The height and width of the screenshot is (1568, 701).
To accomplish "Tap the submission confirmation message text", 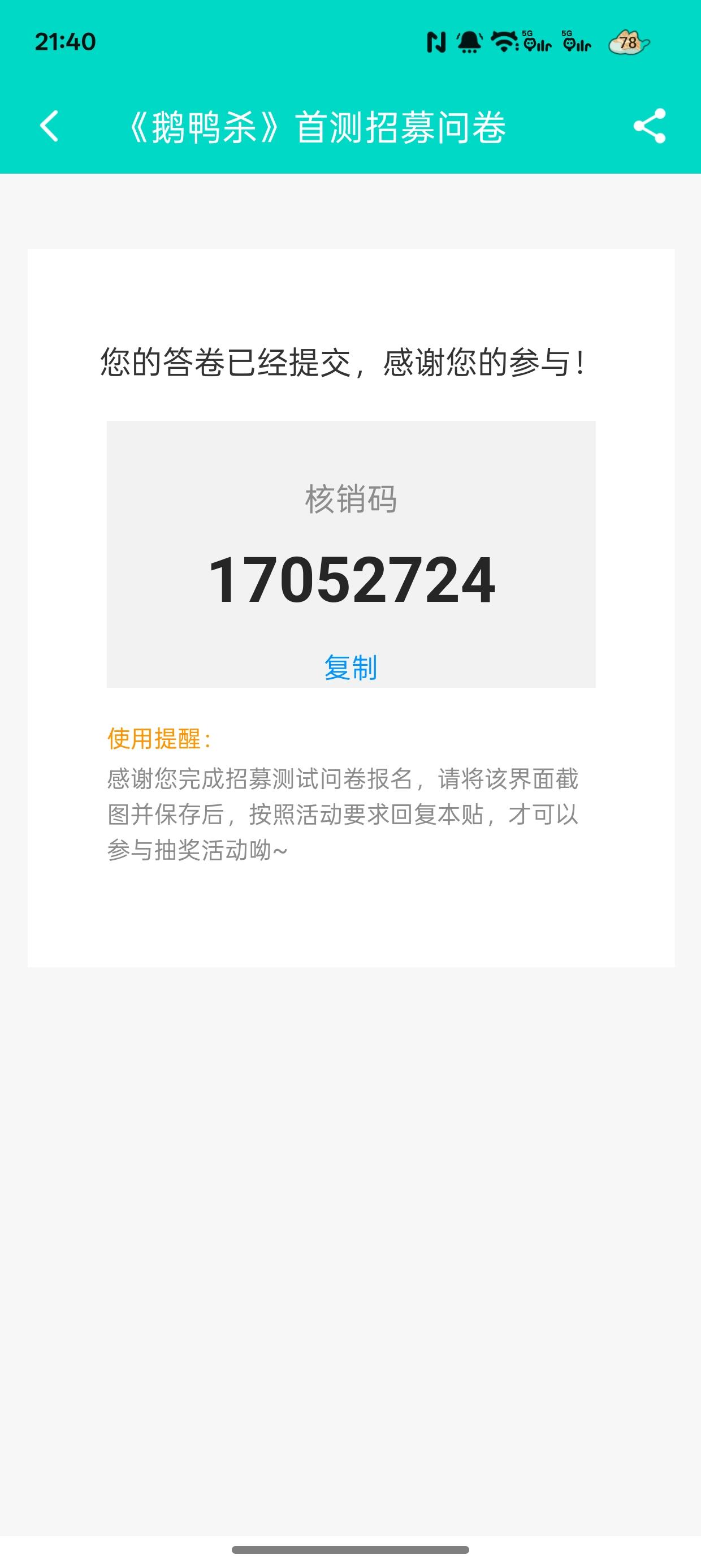I will coord(343,362).
